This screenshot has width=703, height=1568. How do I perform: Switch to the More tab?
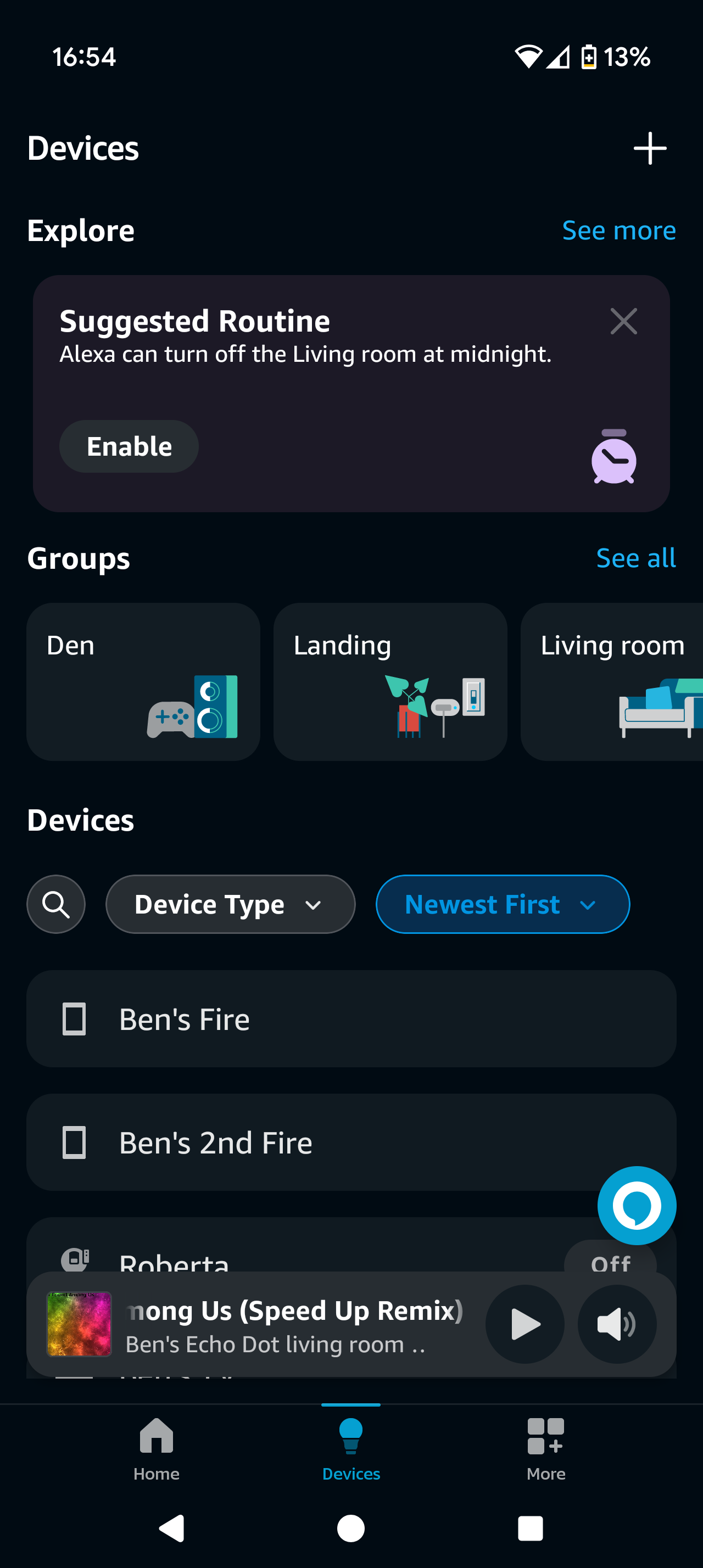[546, 1449]
